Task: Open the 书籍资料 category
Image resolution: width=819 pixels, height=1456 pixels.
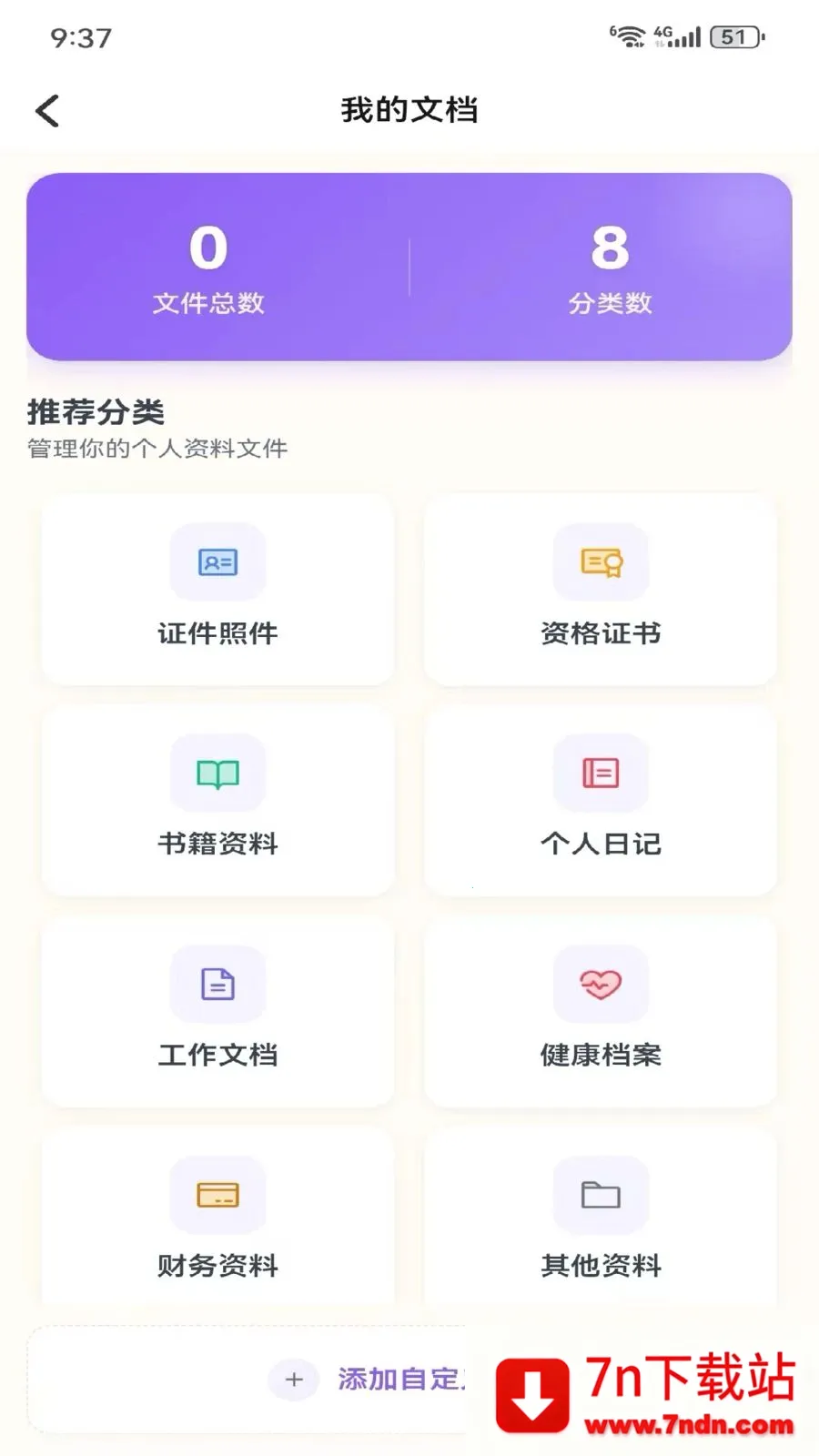Action: click(x=217, y=801)
